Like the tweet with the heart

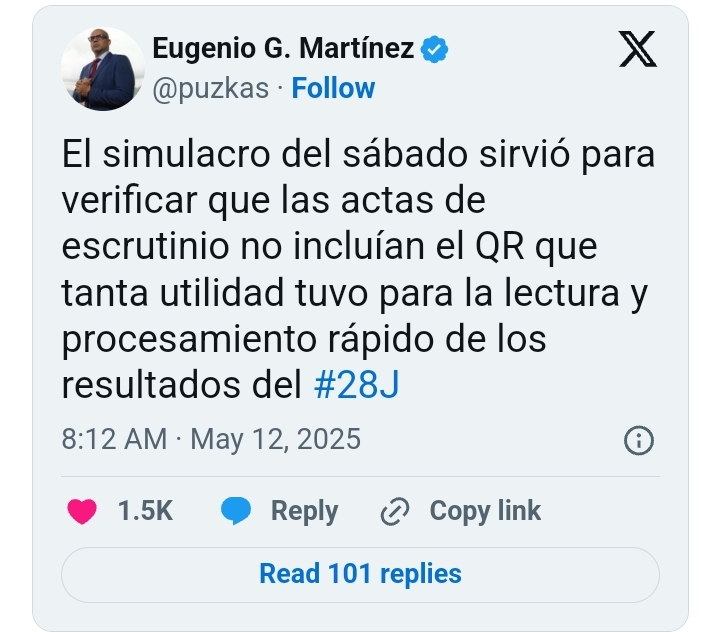(82, 511)
